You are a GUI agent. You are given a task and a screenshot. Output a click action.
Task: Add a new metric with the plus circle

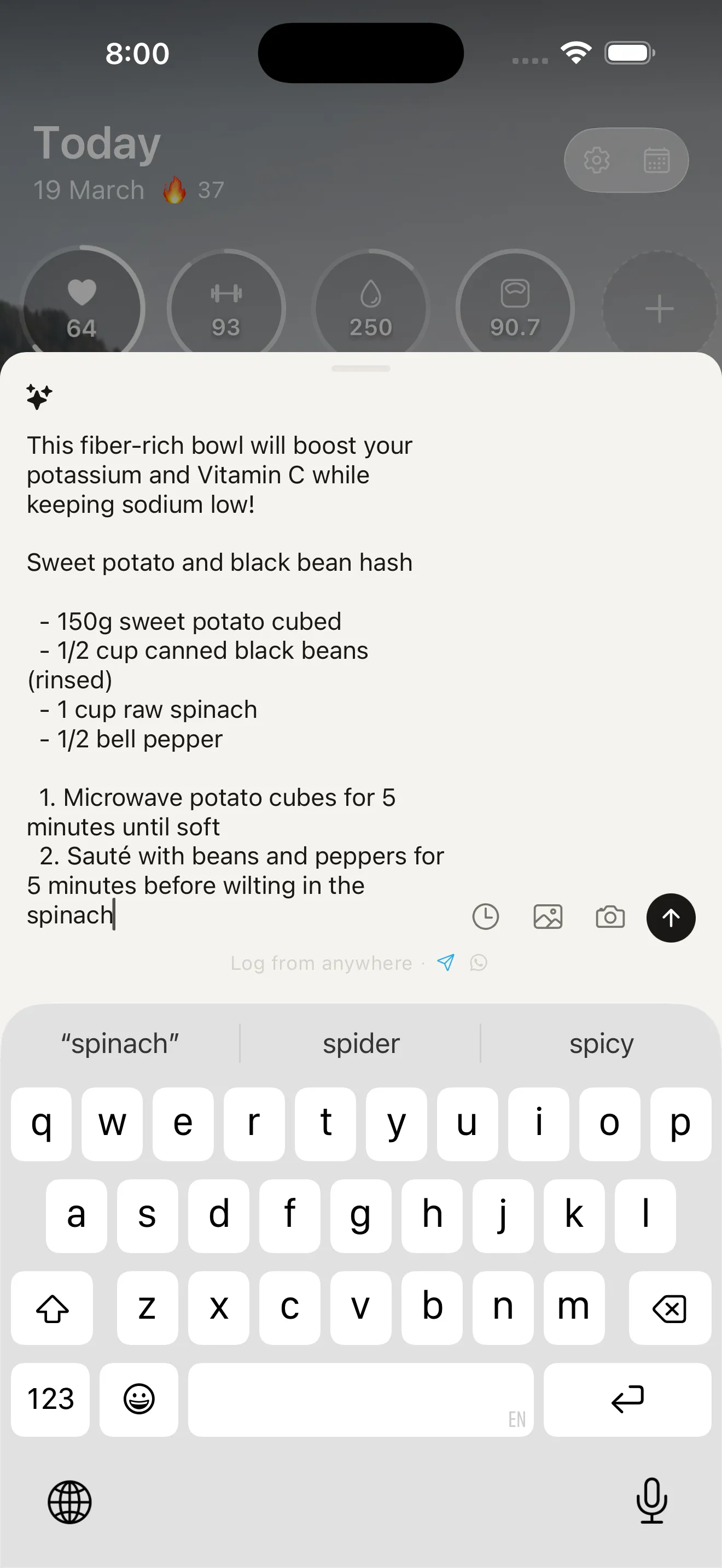click(x=659, y=309)
